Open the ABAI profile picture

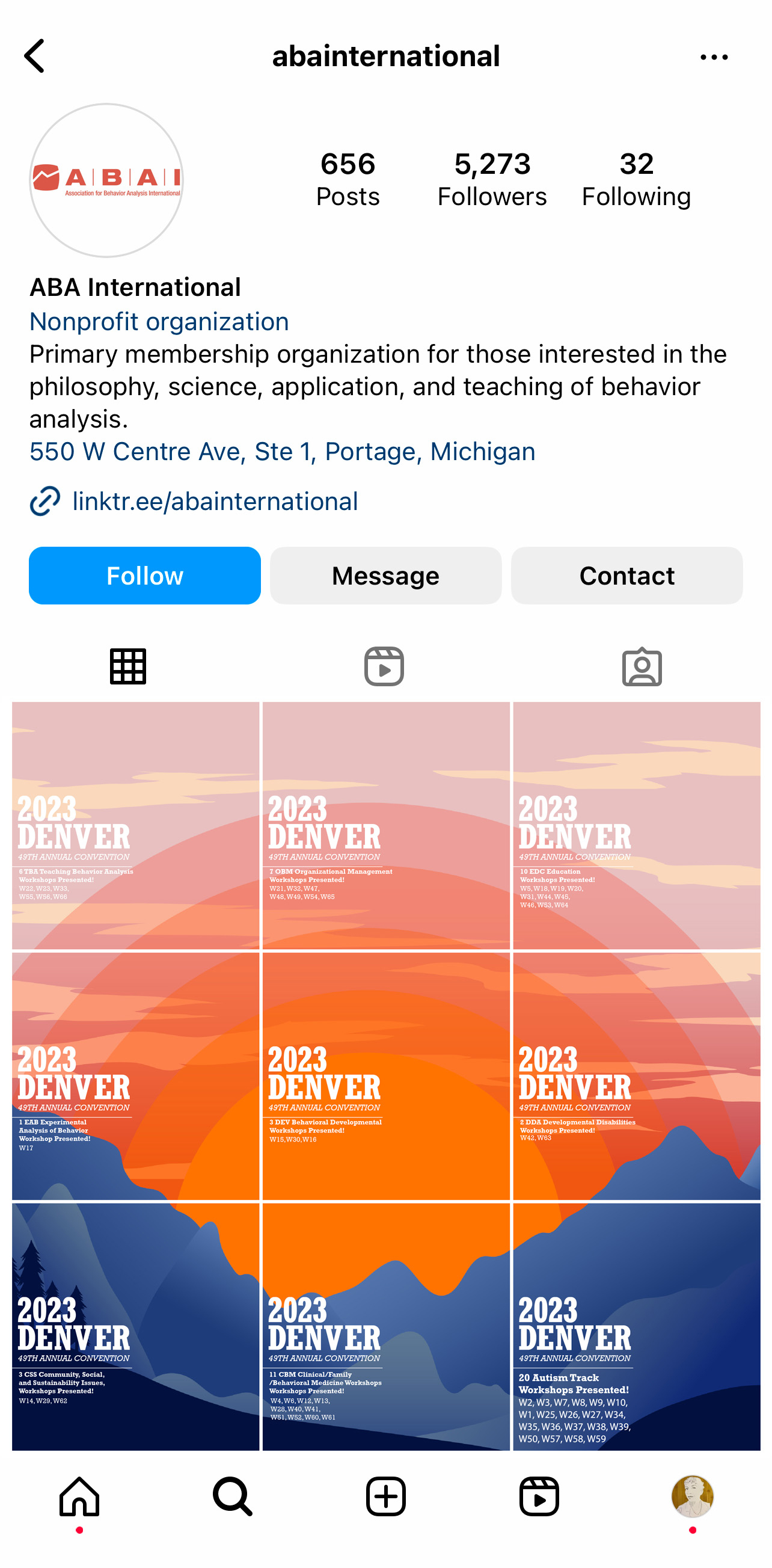pos(106,180)
